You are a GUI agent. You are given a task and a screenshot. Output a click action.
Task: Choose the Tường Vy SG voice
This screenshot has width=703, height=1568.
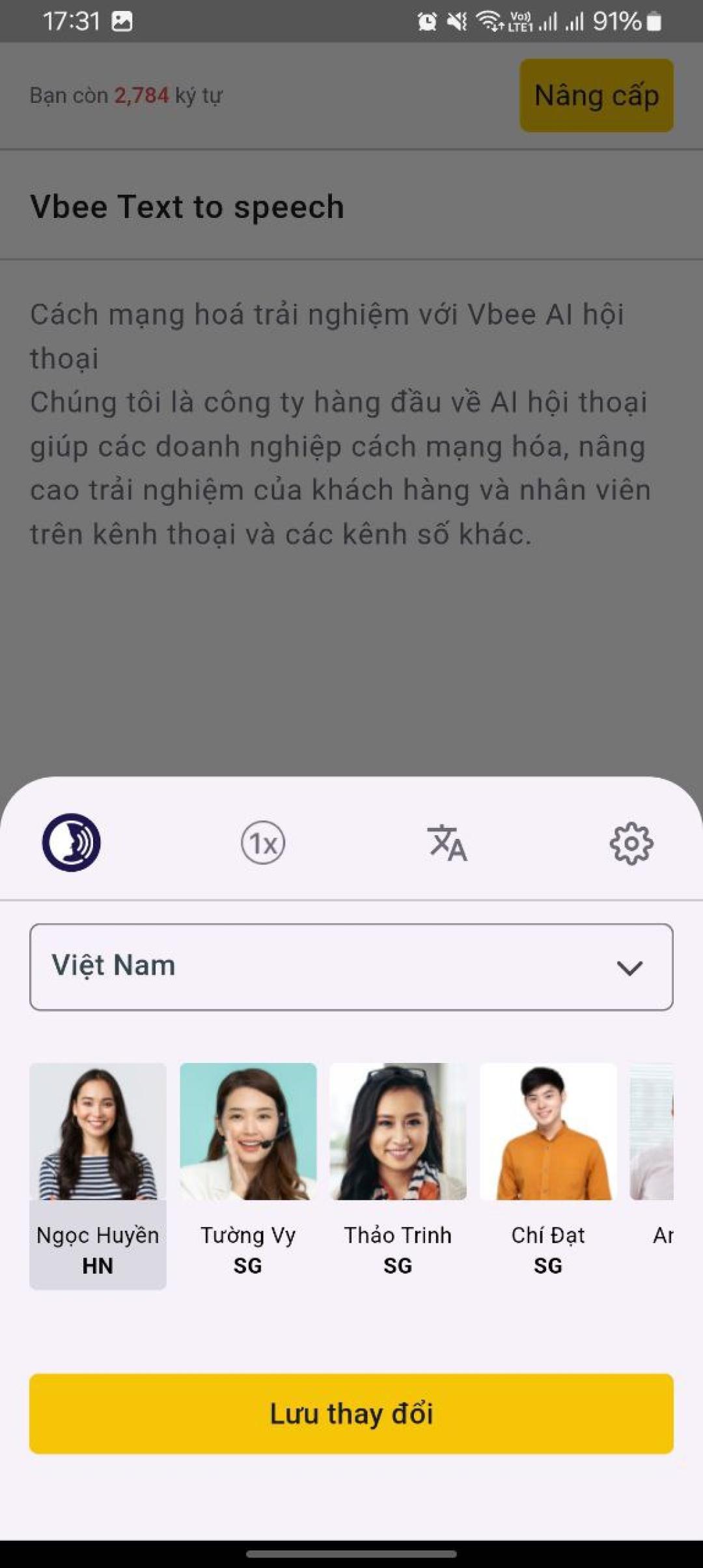[248, 1176]
